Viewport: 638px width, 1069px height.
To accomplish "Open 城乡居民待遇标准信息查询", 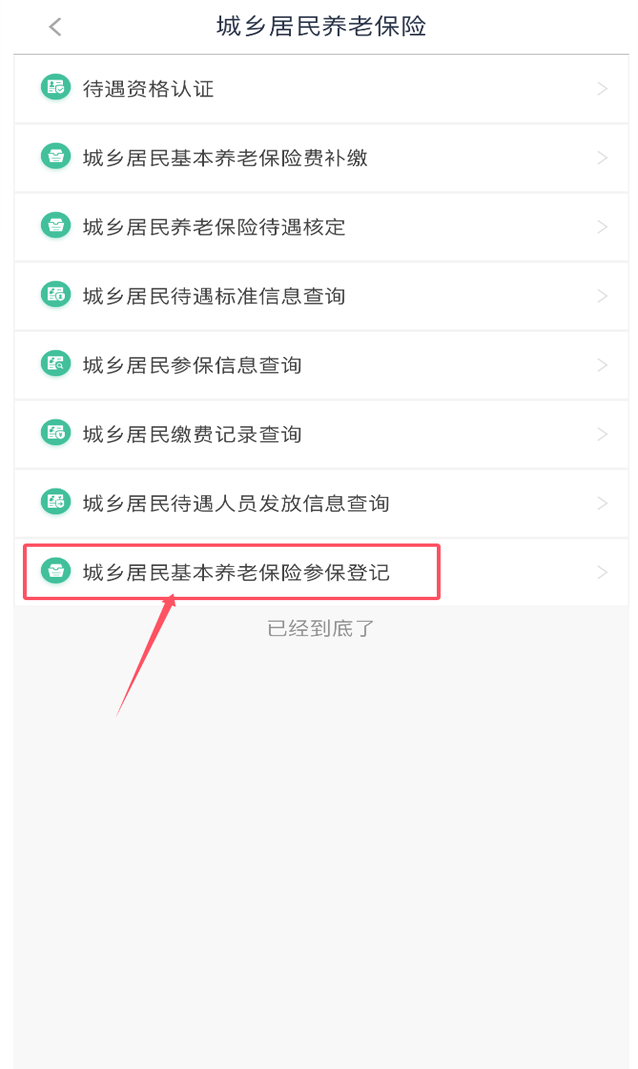I will (321, 297).
